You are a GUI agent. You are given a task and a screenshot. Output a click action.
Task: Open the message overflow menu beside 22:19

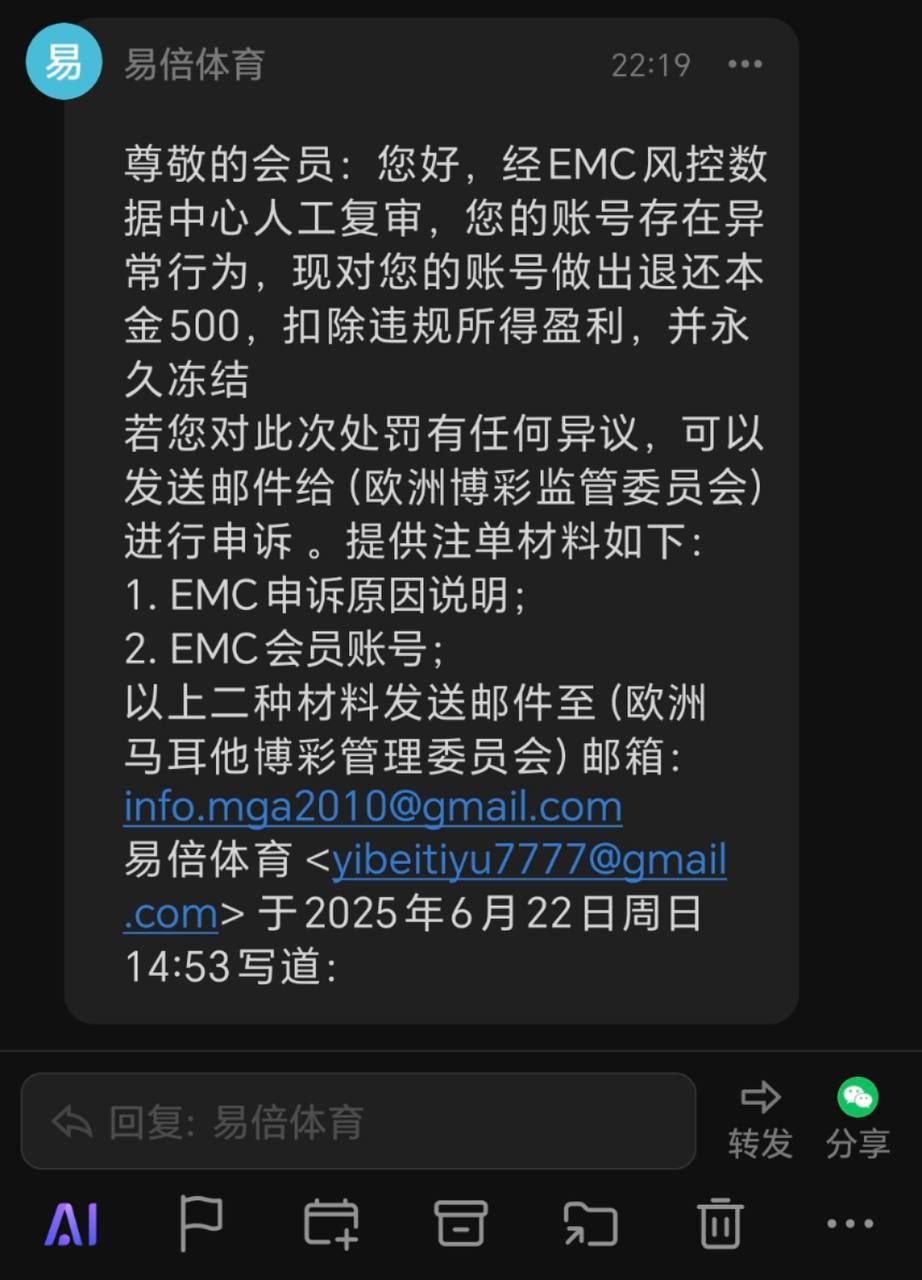tap(745, 65)
